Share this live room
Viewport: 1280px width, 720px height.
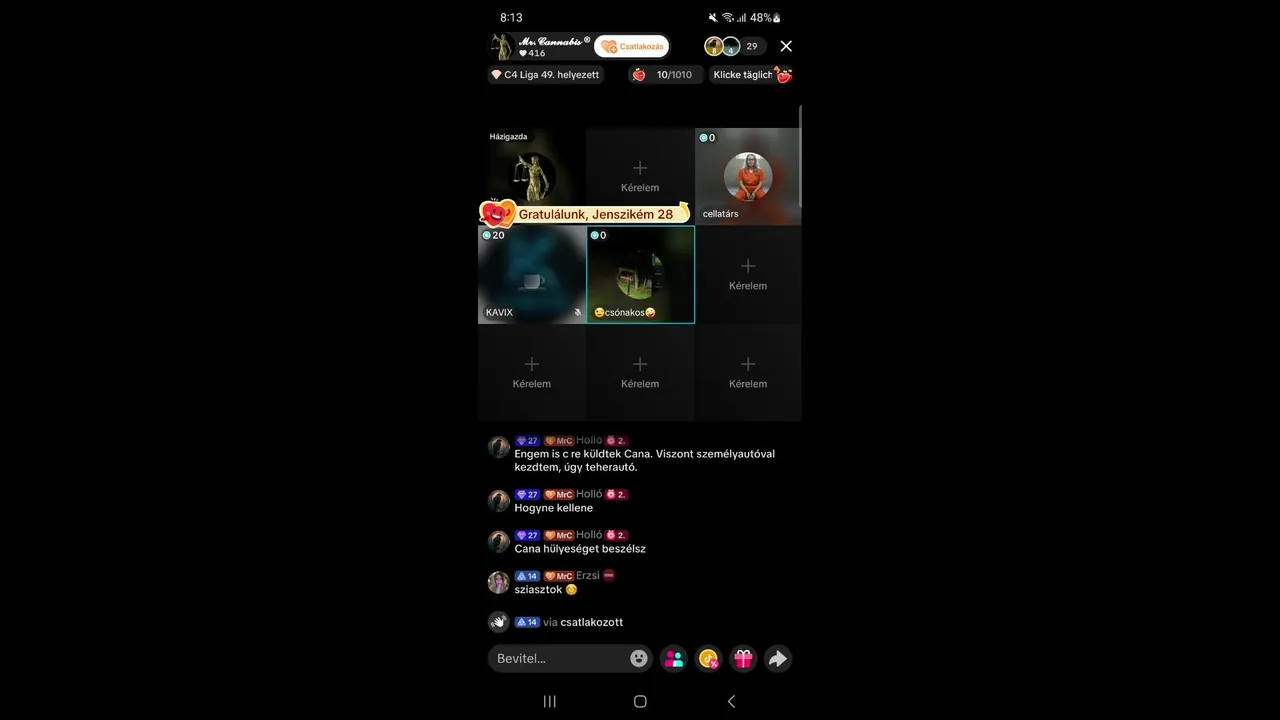[777, 658]
